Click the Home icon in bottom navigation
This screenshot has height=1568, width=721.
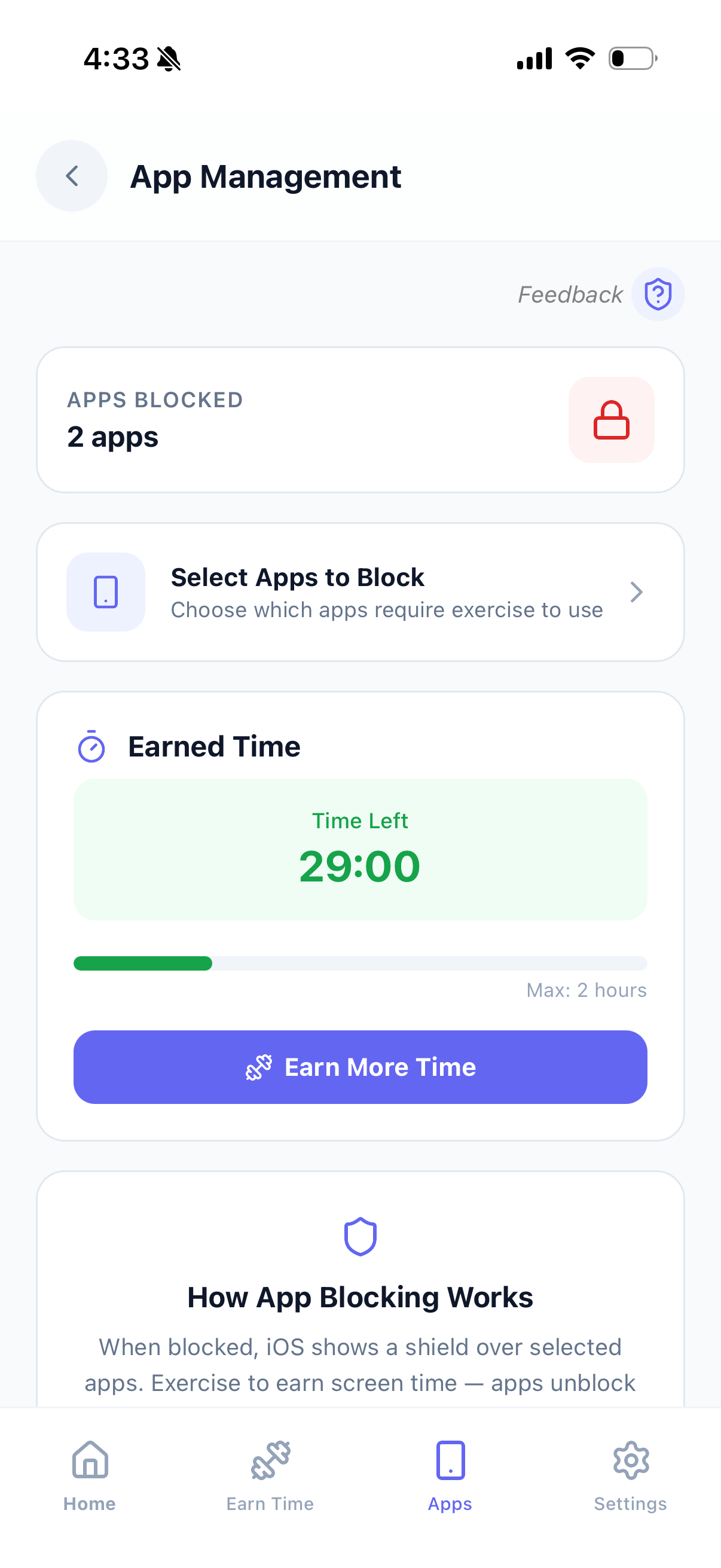[x=89, y=1460]
